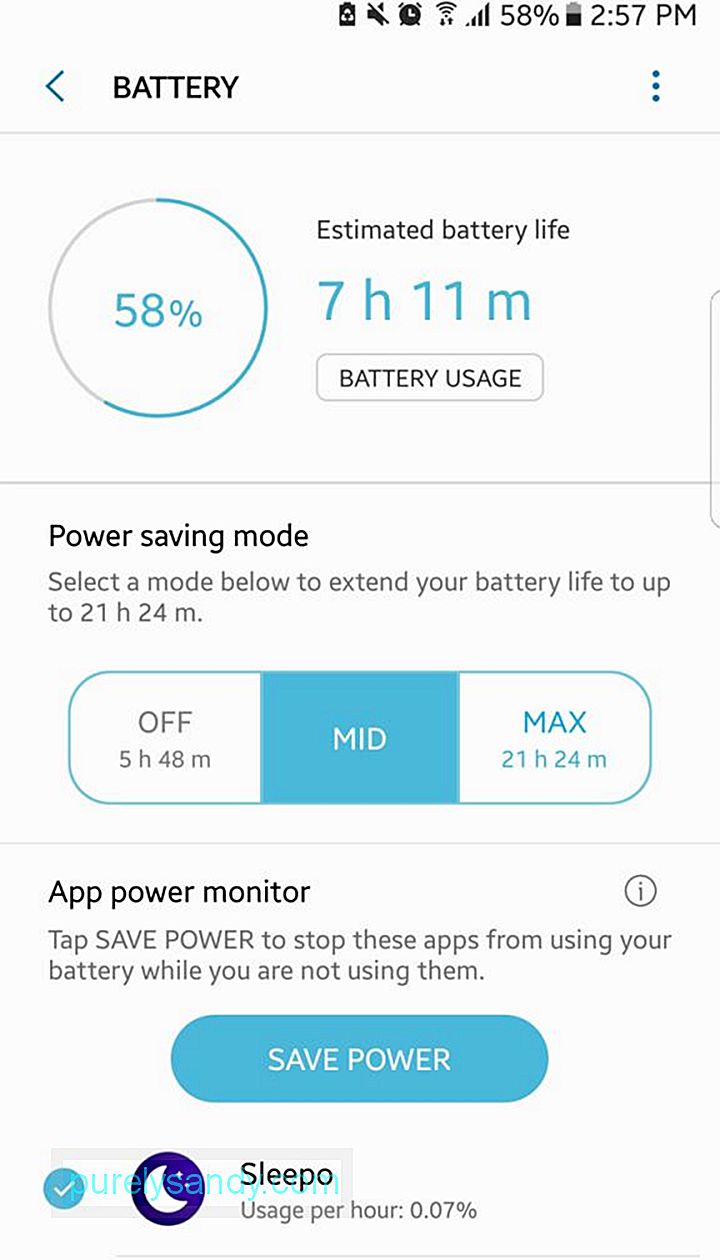720x1260 pixels.
Task: Open the three-dot overflow menu
Action: point(656,87)
